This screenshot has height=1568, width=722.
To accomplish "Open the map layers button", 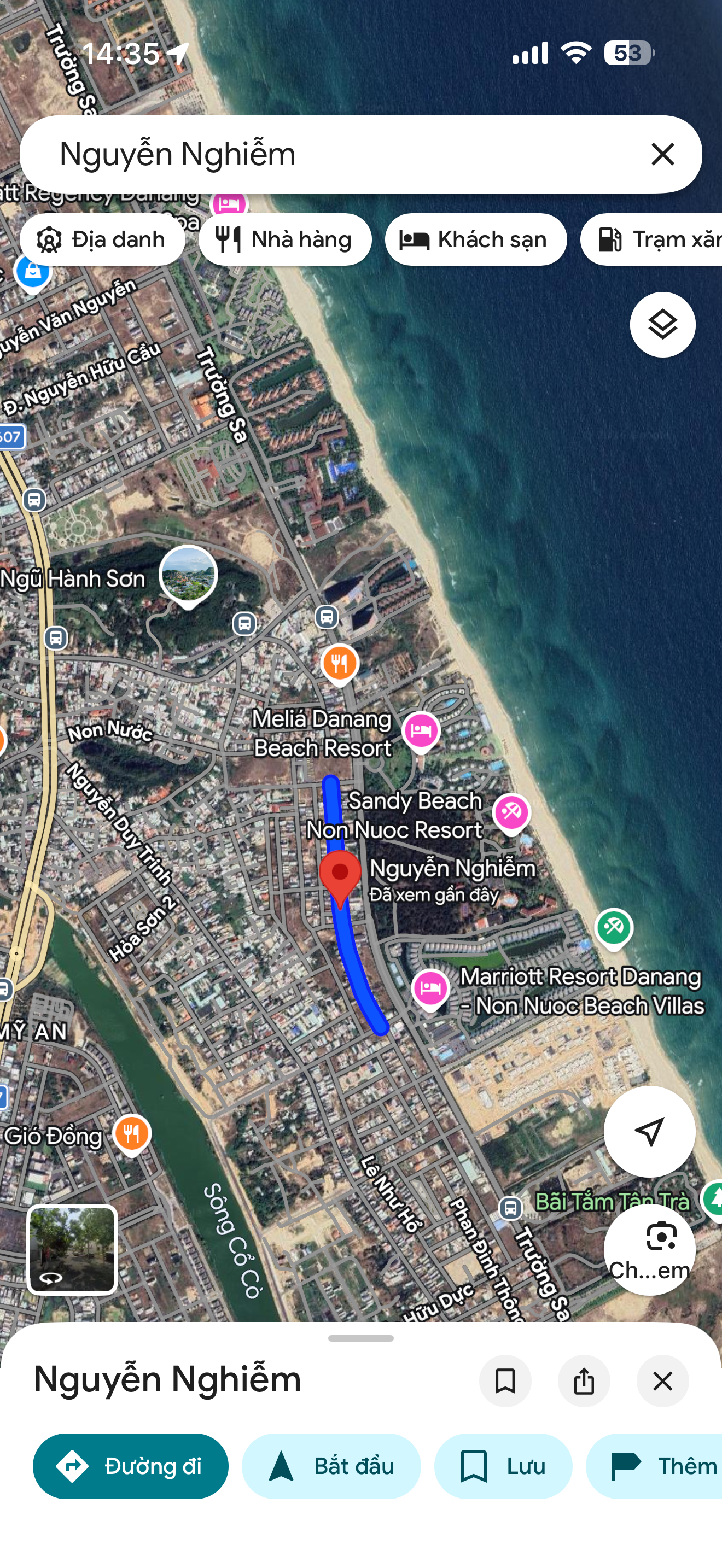I will pos(662,324).
